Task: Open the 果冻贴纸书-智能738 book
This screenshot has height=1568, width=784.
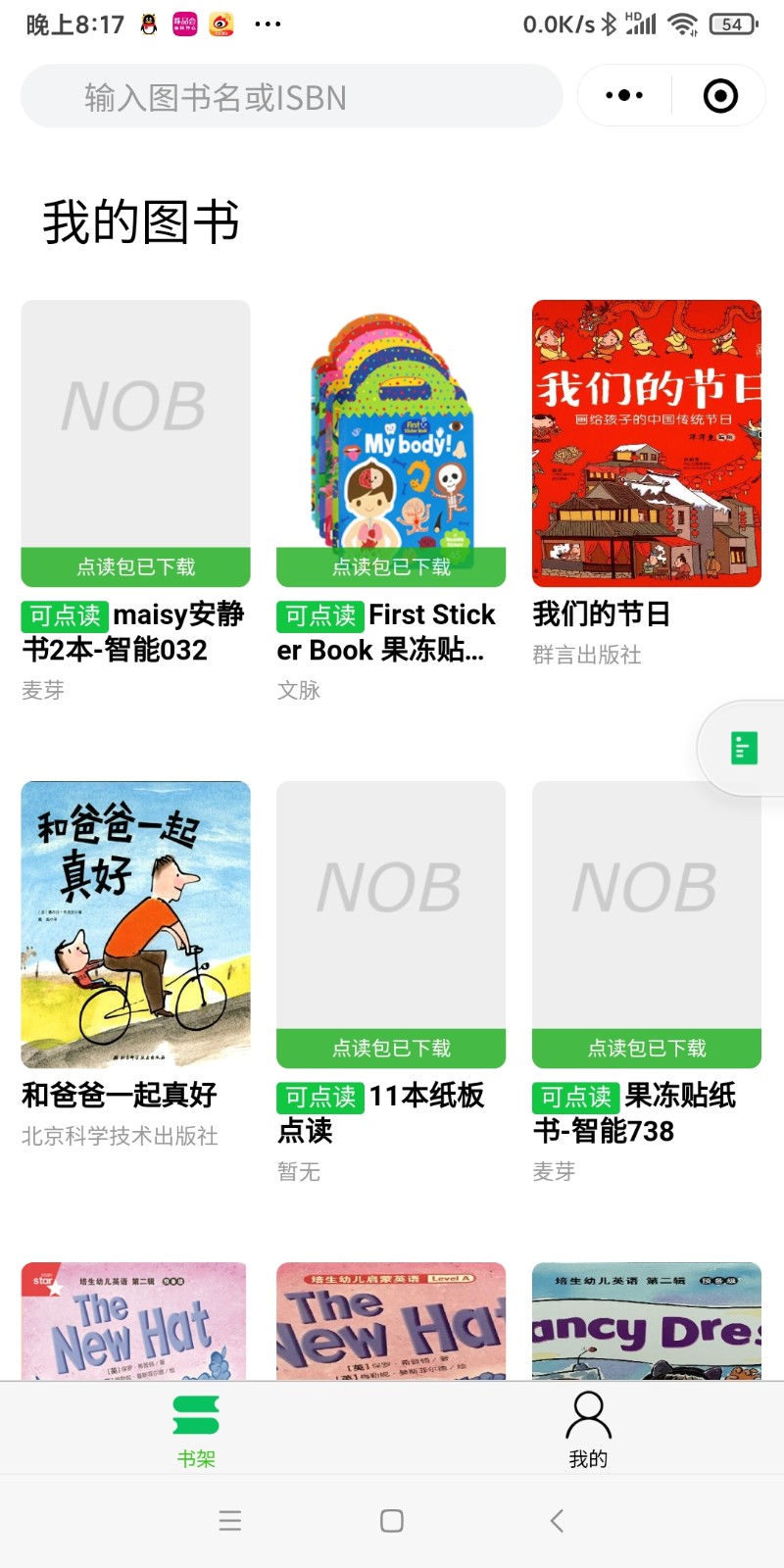Action: coord(647,924)
